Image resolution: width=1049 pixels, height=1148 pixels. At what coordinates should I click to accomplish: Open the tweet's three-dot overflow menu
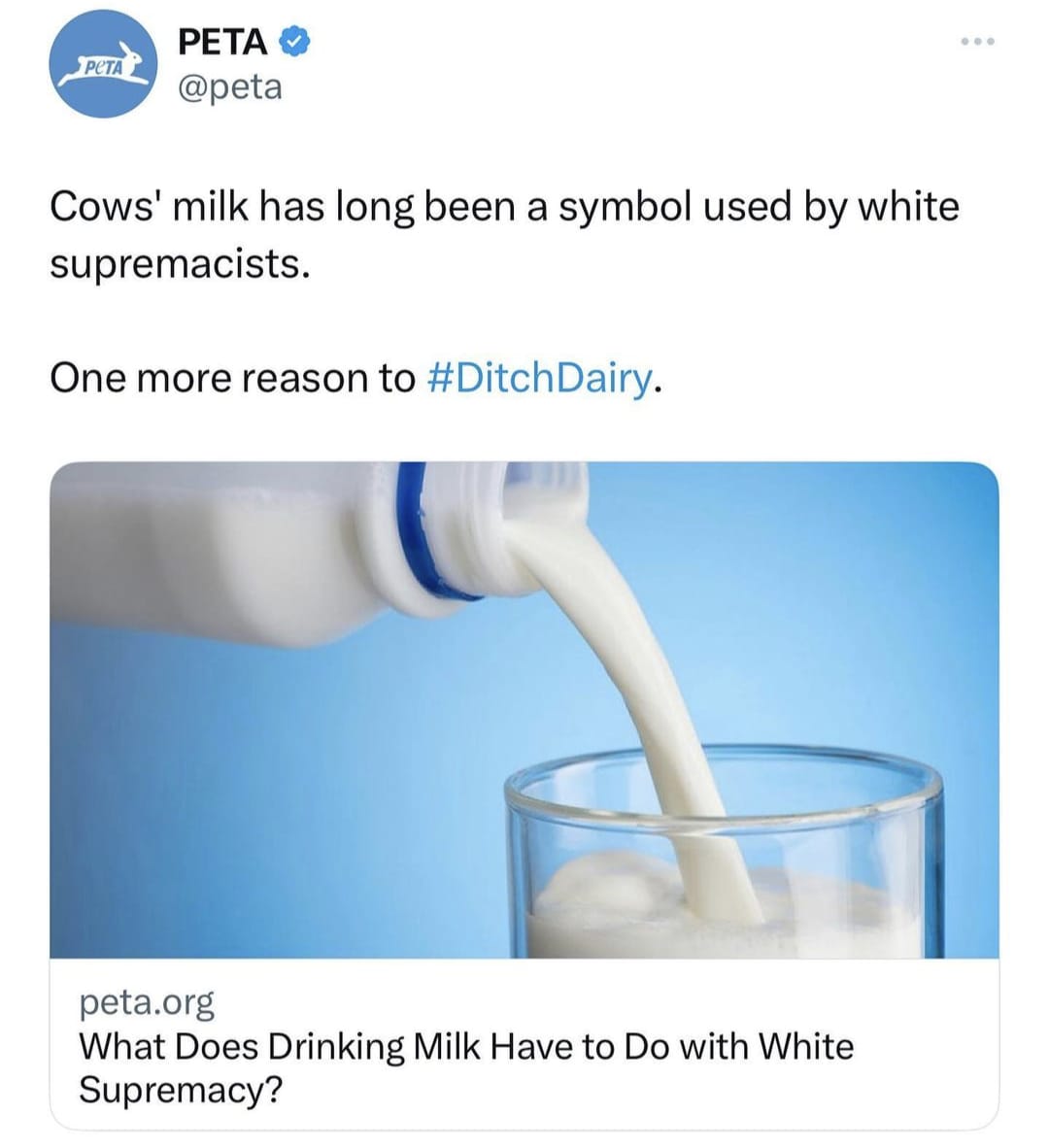[978, 43]
